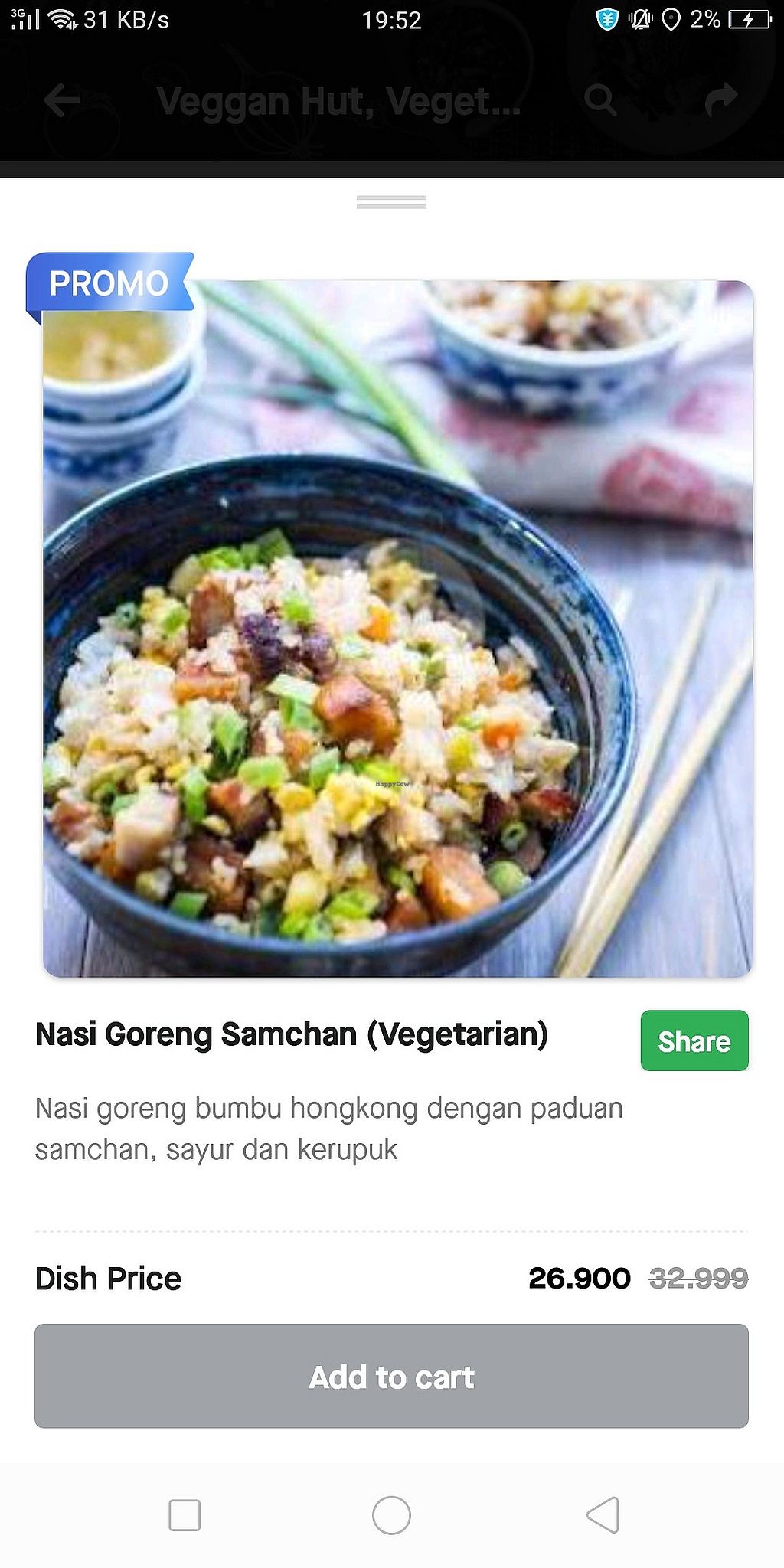Go to the system home screen
Screen dimensions: 784x1568
click(391, 1514)
